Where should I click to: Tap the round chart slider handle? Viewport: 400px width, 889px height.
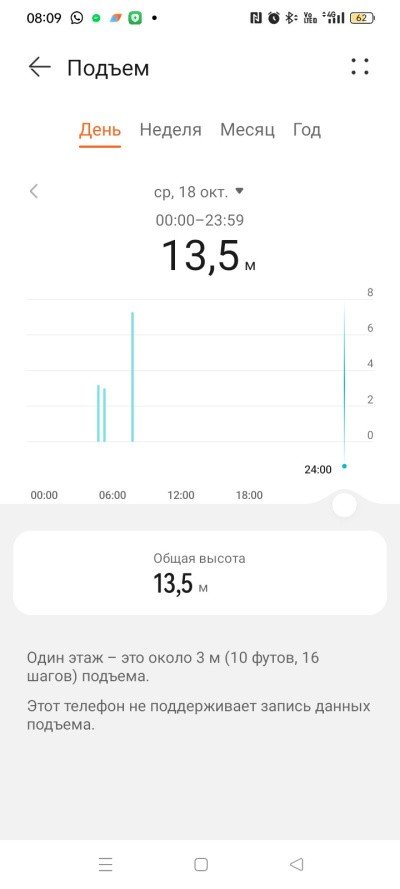(x=344, y=505)
